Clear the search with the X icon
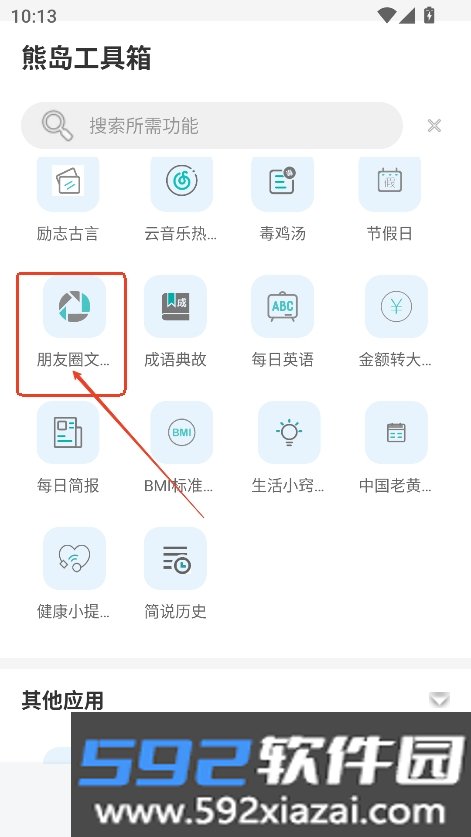 434,126
